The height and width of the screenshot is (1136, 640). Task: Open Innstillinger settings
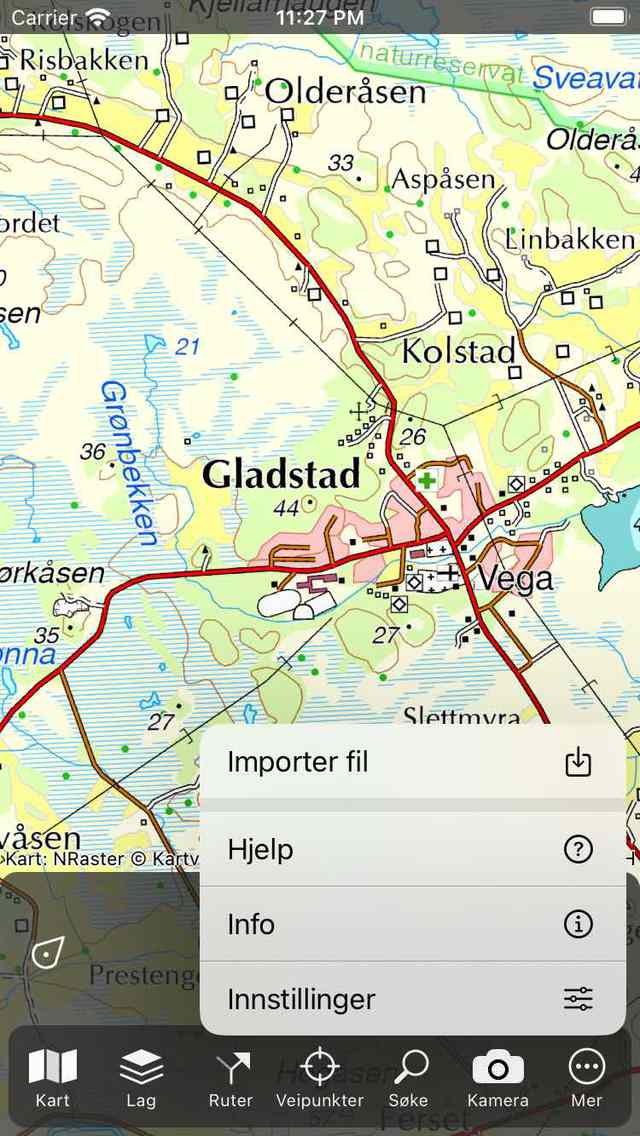tap(412, 998)
